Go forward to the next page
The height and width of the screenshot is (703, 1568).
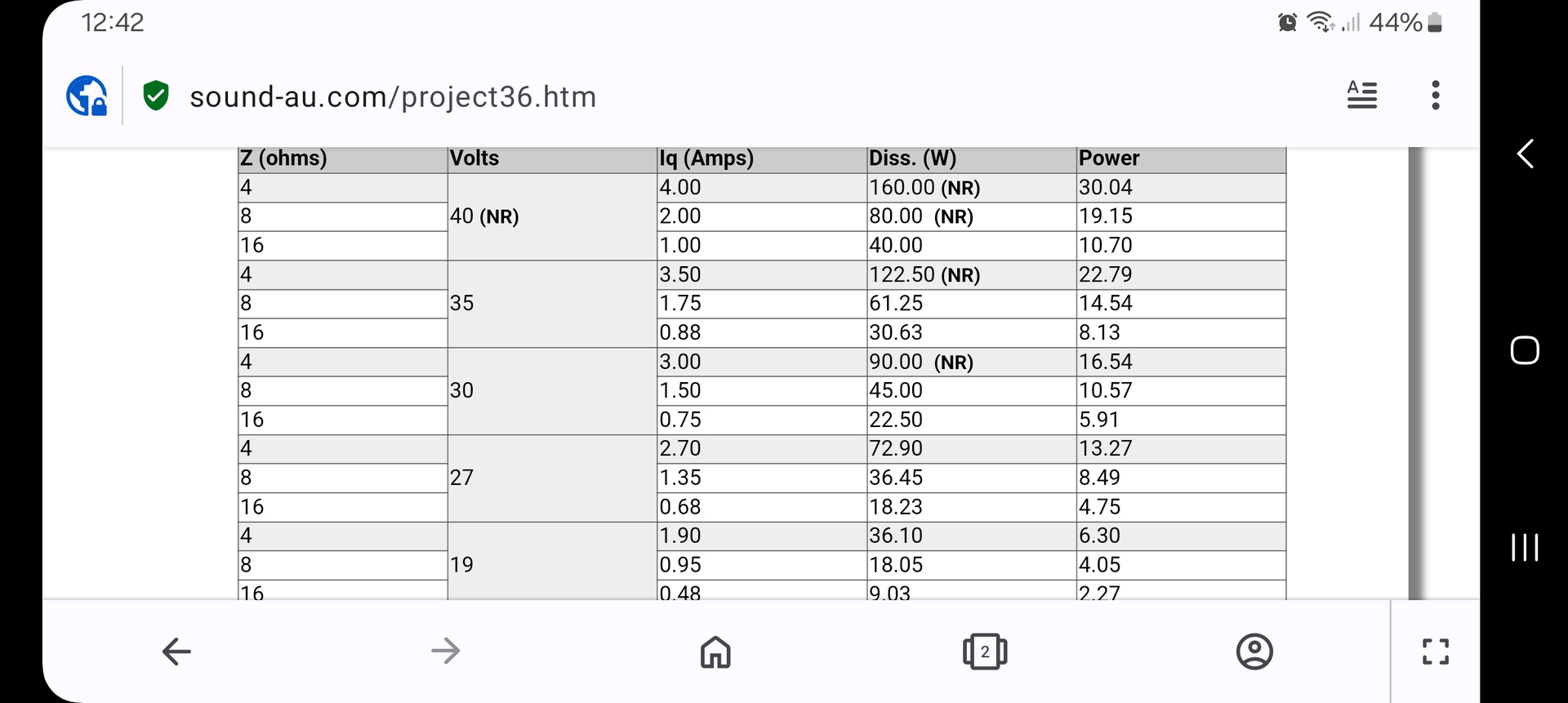click(x=446, y=651)
